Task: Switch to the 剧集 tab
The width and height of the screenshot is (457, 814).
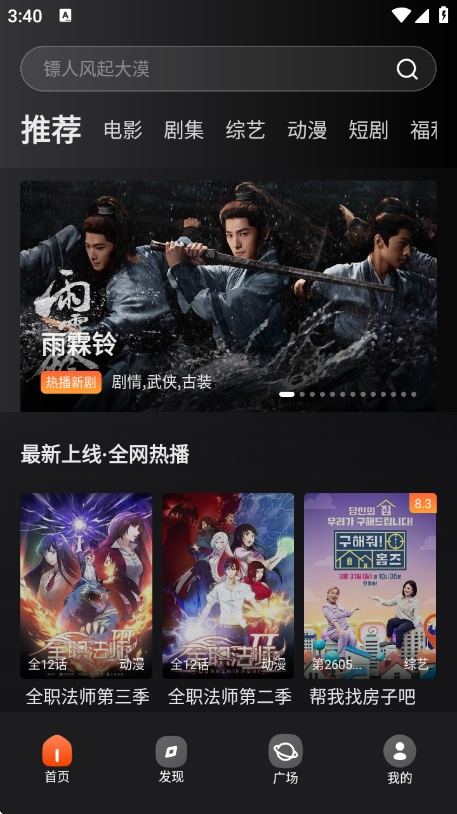Action: tap(184, 130)
